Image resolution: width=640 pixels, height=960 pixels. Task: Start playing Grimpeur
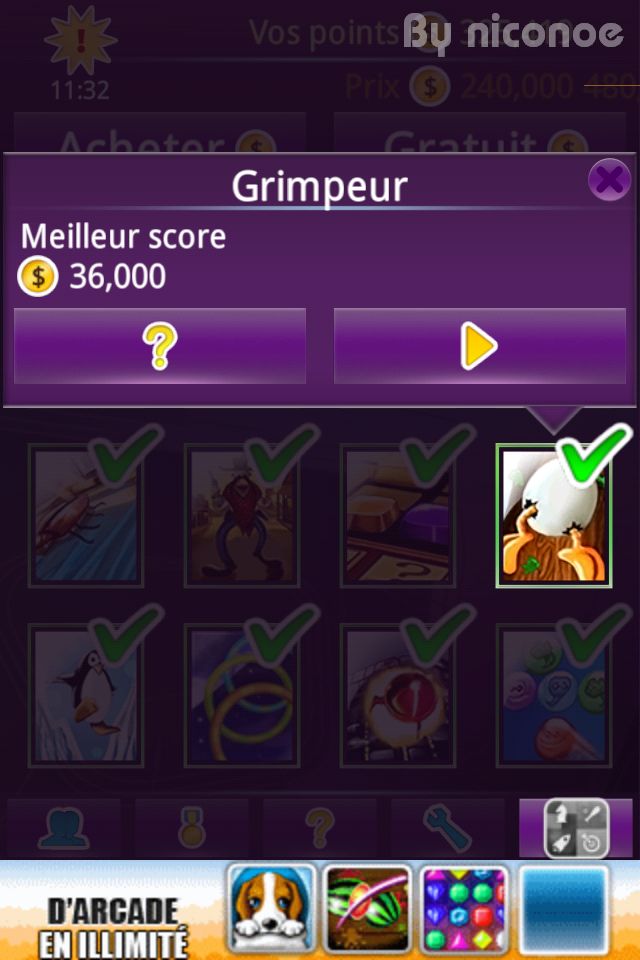click(479, 346)
